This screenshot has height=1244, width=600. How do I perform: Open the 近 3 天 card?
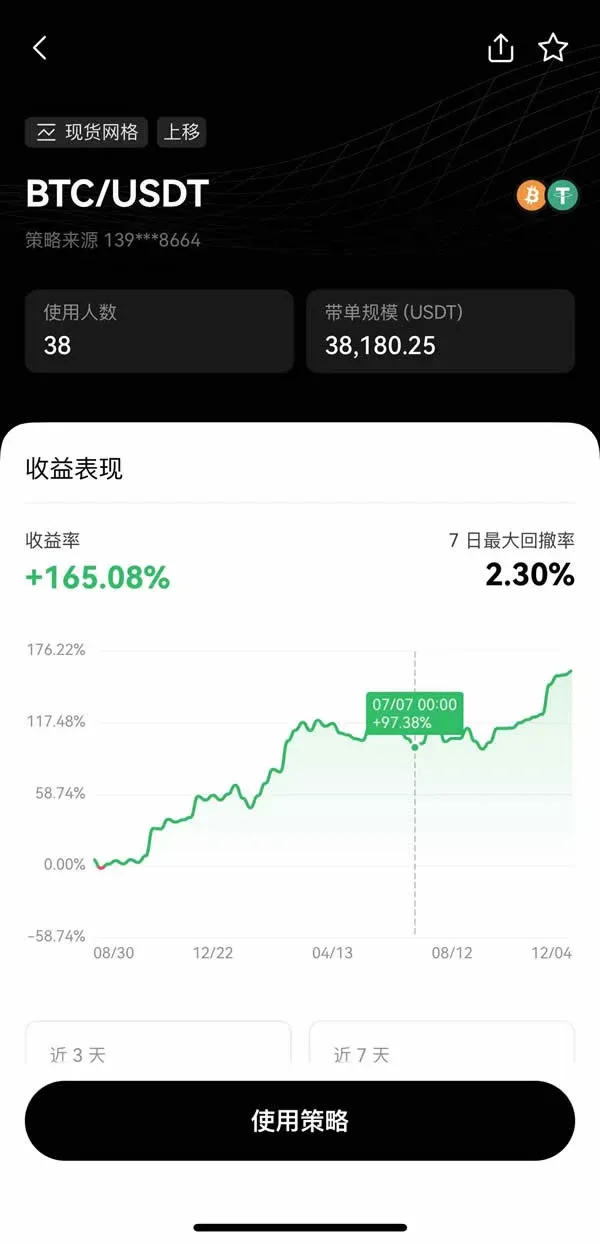[158, 1048]
